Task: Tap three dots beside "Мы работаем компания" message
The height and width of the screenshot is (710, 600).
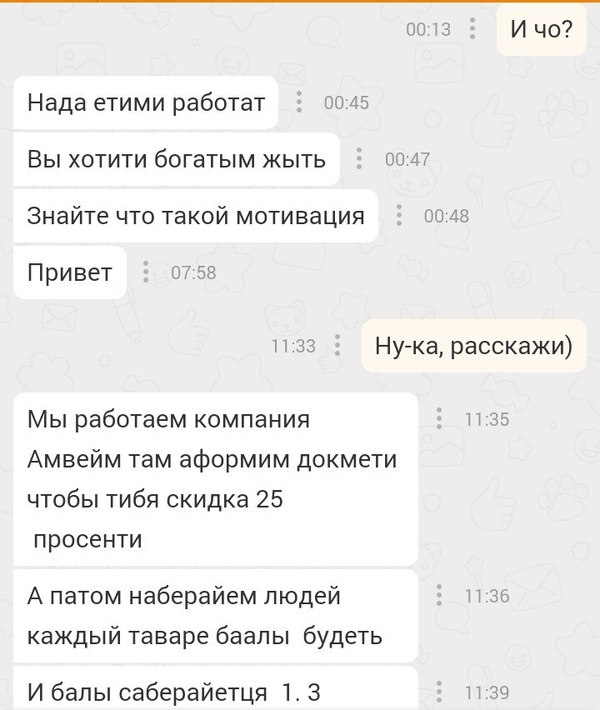Action: [x=440, y=420]
